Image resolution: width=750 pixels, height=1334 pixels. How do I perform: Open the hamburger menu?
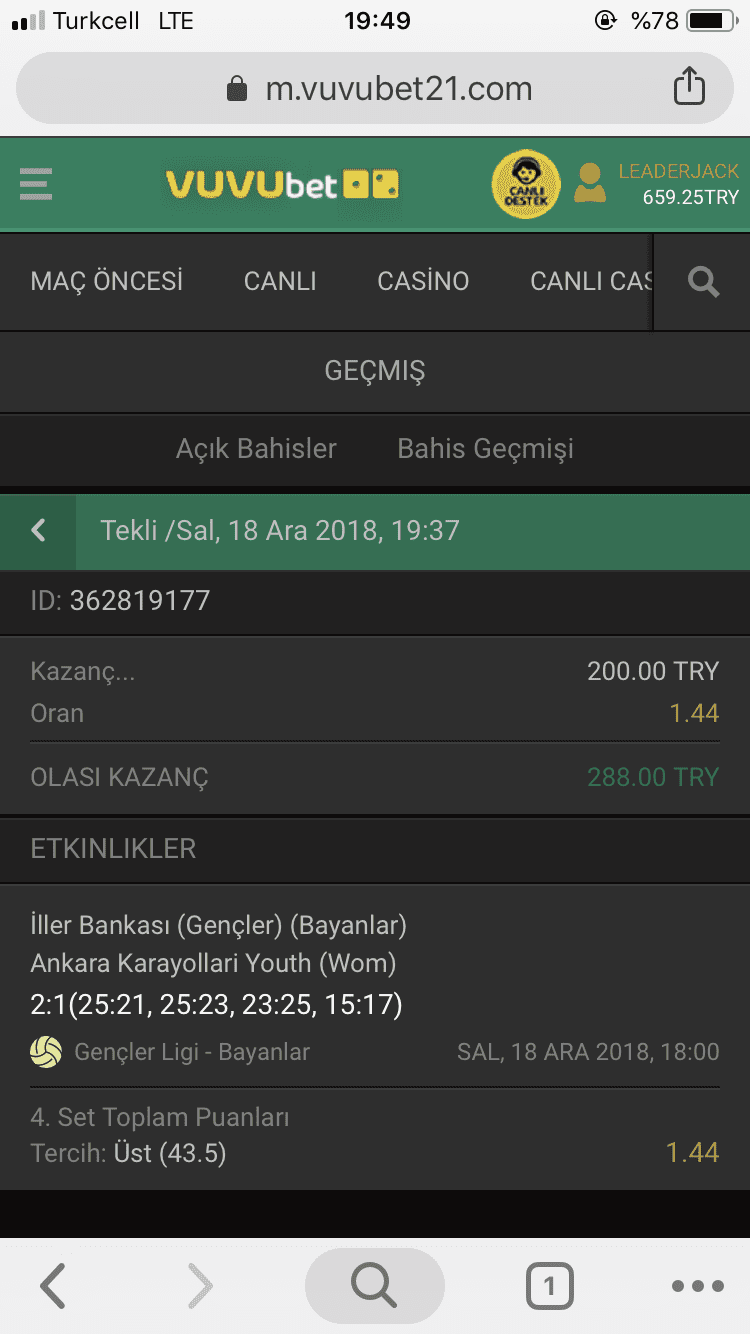[x=36, y=184]
